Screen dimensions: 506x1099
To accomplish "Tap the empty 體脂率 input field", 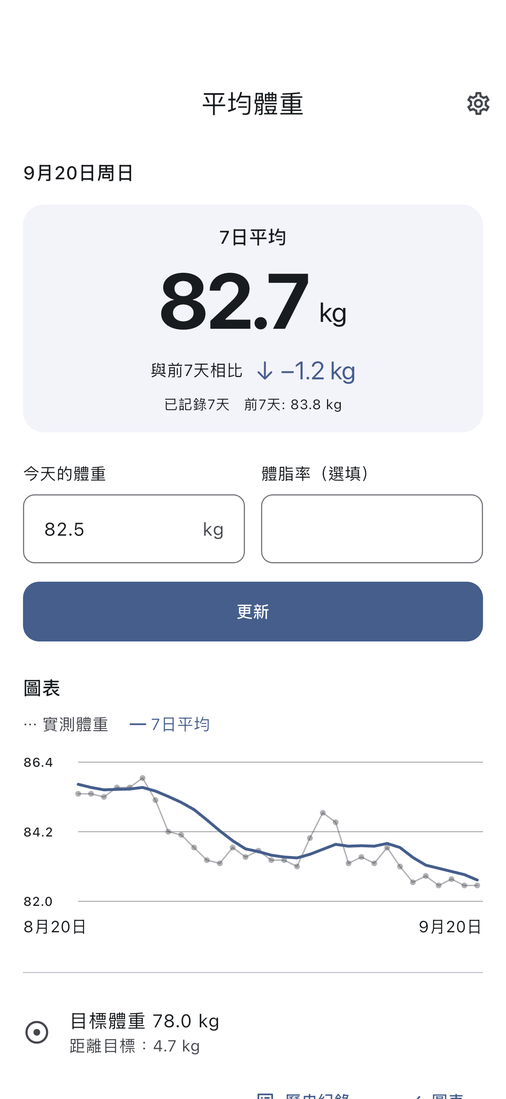I will tap(372, 528).
